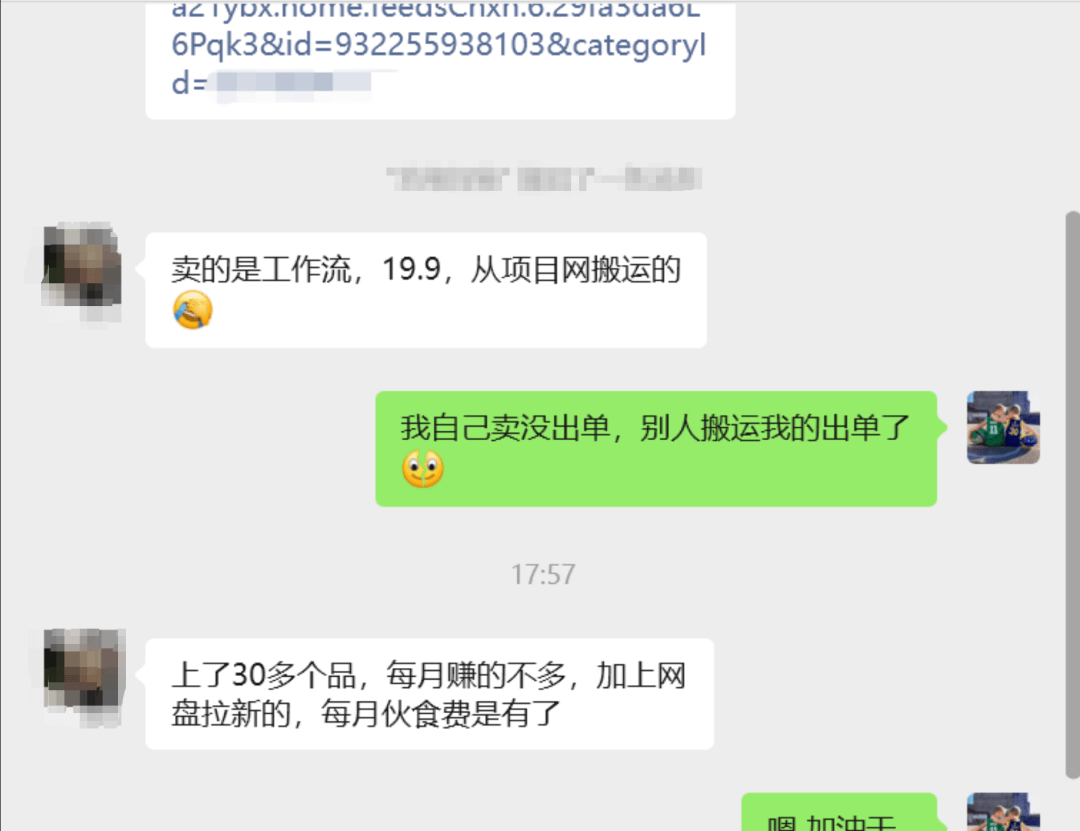The height and width of the screenshot is (831, 1080).
Task: View sender's avatar beside the 卖的是工作流 message
Action: 82,270
